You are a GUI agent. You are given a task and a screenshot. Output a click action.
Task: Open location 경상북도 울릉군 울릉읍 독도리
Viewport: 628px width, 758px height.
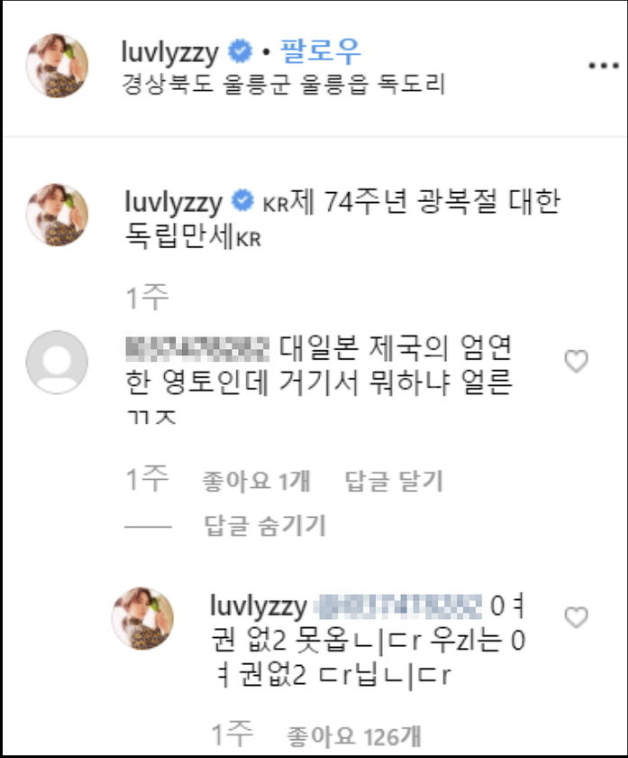tap(280, 85)
